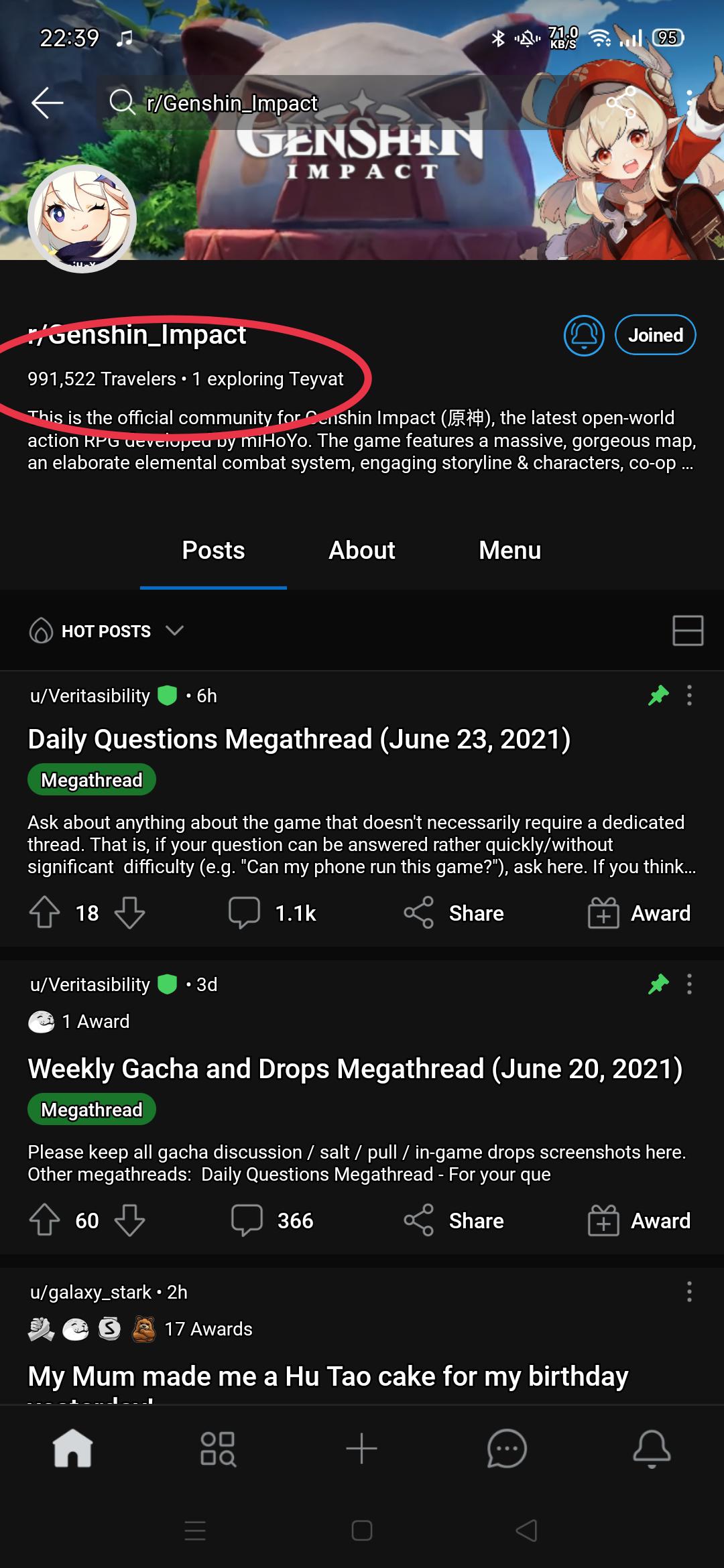724x1568 pixels.
Task: Open the inbox notifications bell tab
Action: click(x=652, y=1449)
